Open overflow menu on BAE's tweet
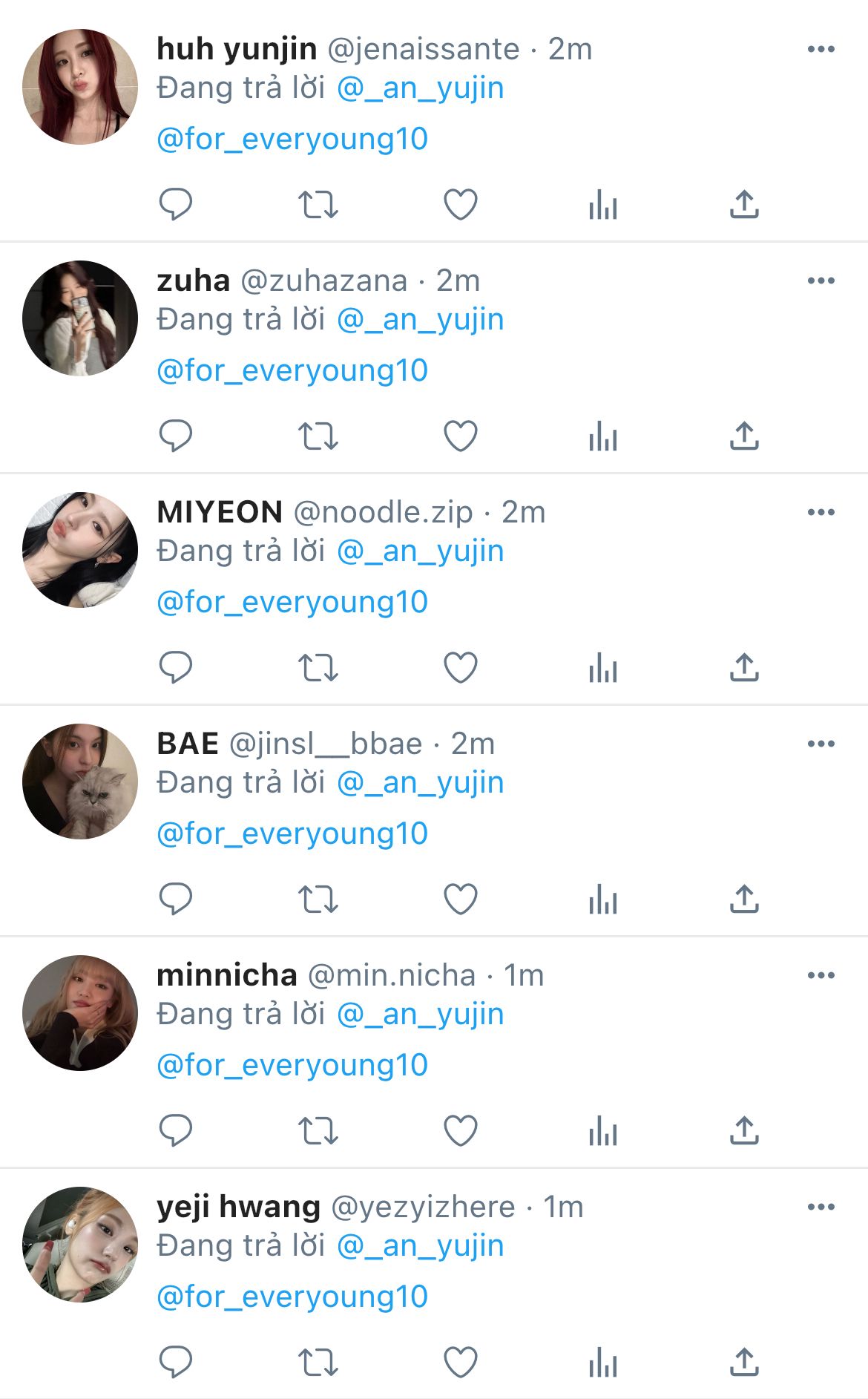Screen dimensions: 868x1399 (821, 744)
